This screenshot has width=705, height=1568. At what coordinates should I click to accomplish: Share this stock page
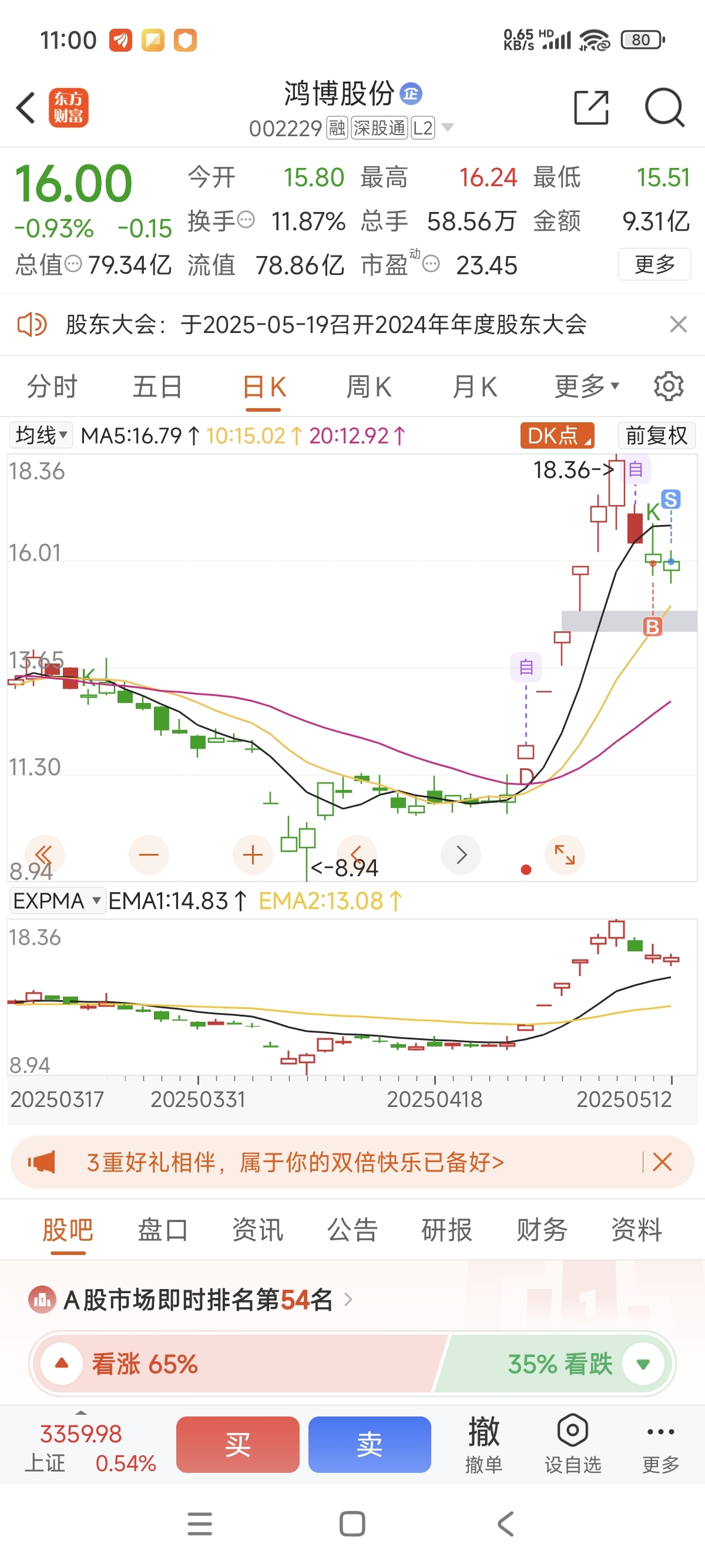coord(590,108)
